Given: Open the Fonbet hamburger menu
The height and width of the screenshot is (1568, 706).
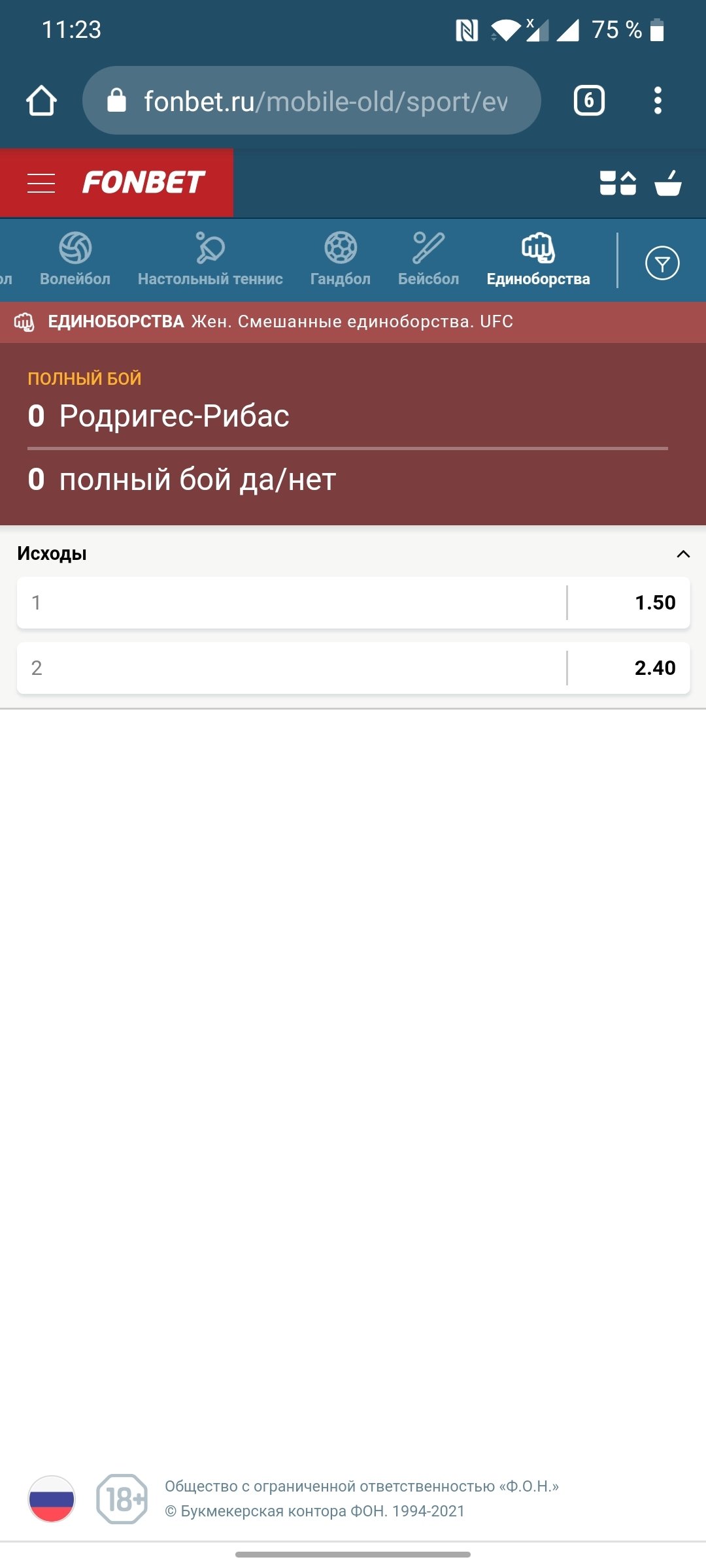Looking at the screenshot, I should tap(41, 183).
